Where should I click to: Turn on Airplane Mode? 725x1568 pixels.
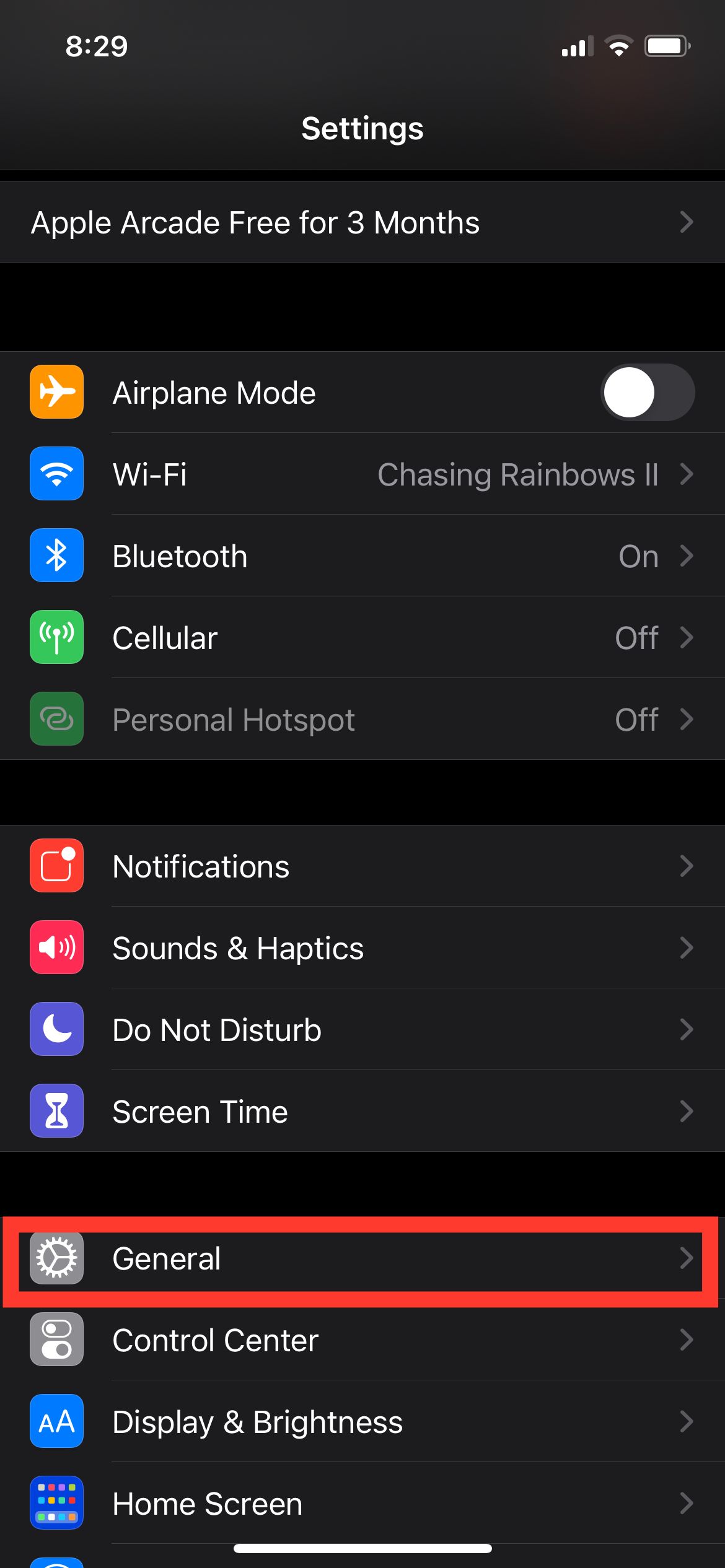[646, 393]
